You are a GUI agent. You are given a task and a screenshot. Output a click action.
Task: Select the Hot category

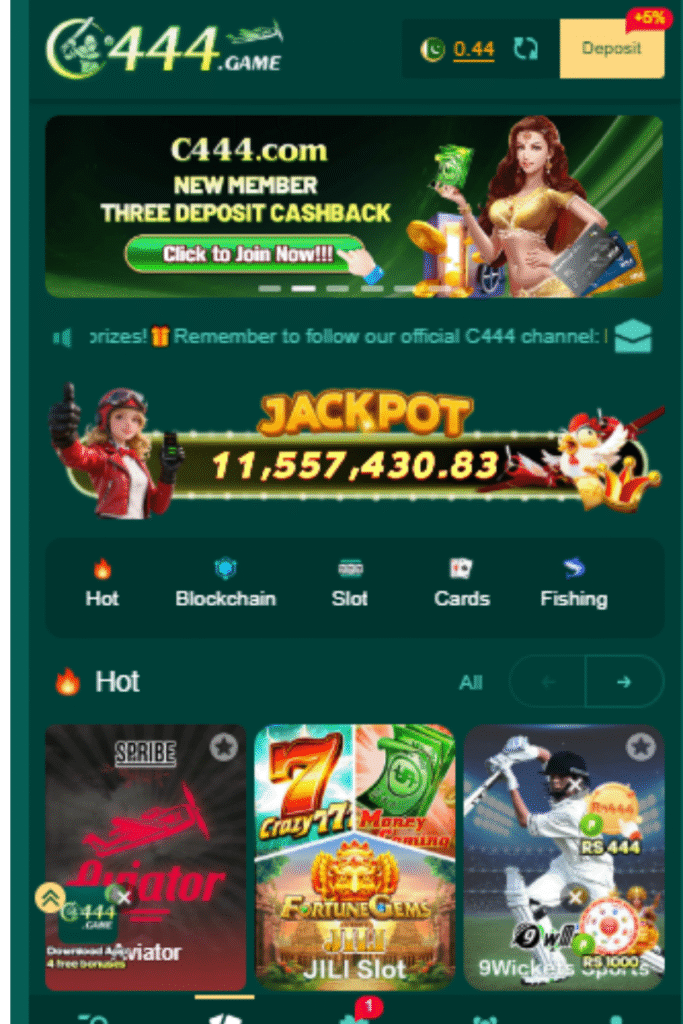click(102, 583)
